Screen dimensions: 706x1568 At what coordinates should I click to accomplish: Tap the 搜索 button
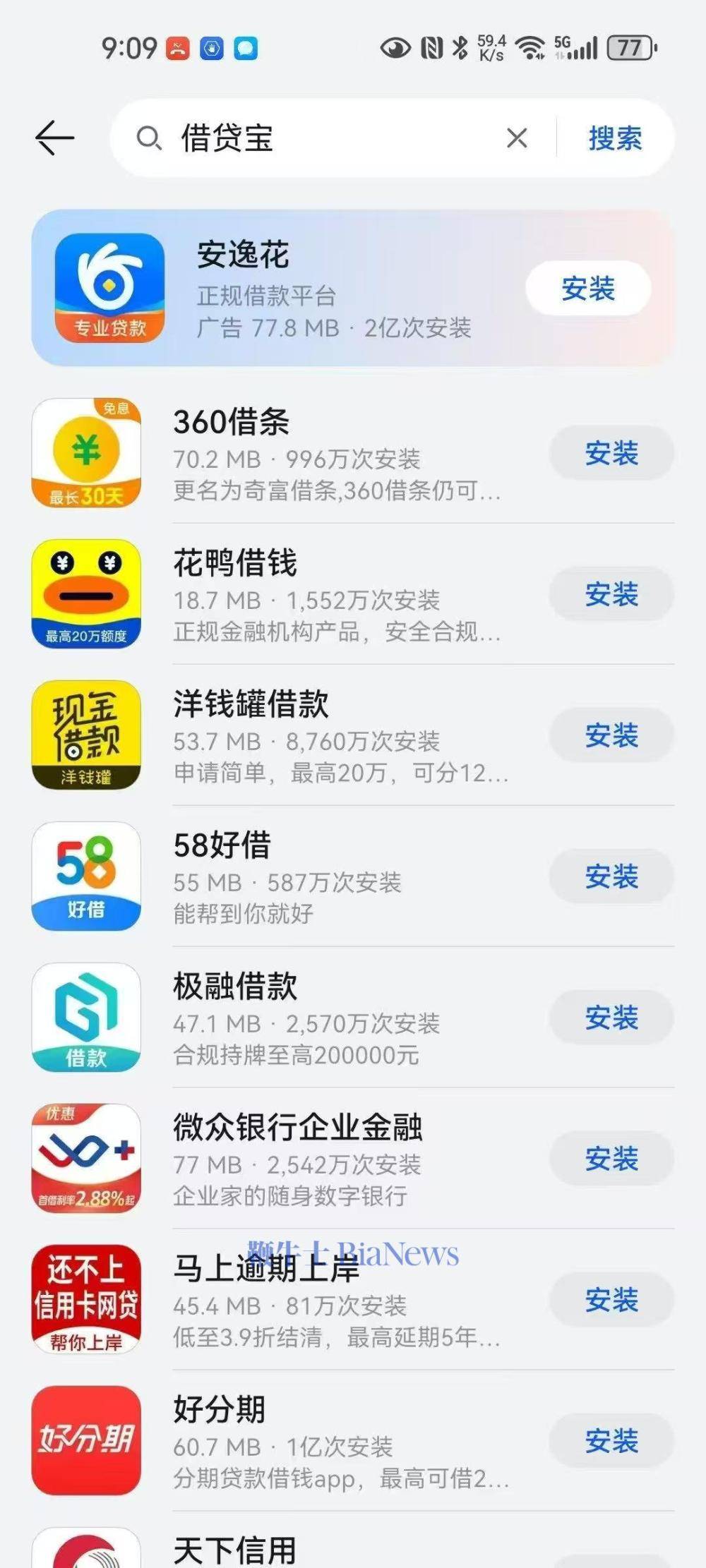615,138
